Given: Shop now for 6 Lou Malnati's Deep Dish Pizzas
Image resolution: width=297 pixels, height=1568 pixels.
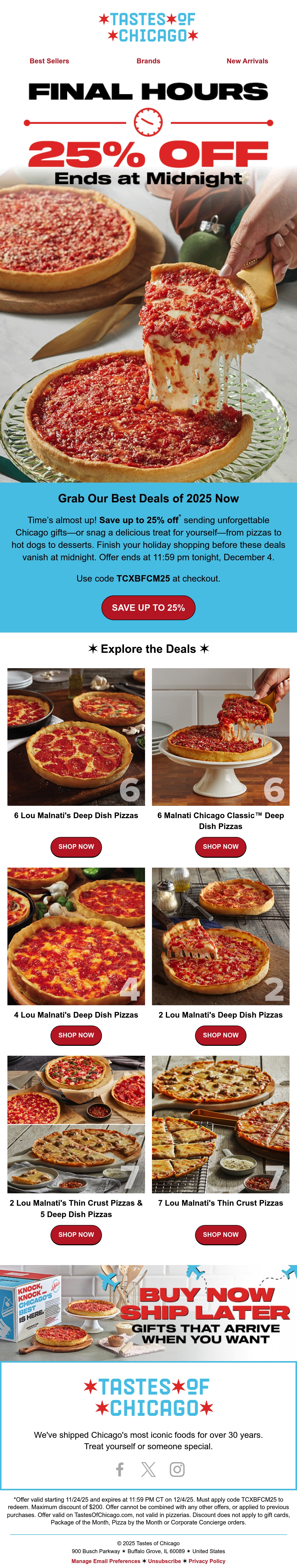Looking at the screenshot, I should click(x=76, y=847).
